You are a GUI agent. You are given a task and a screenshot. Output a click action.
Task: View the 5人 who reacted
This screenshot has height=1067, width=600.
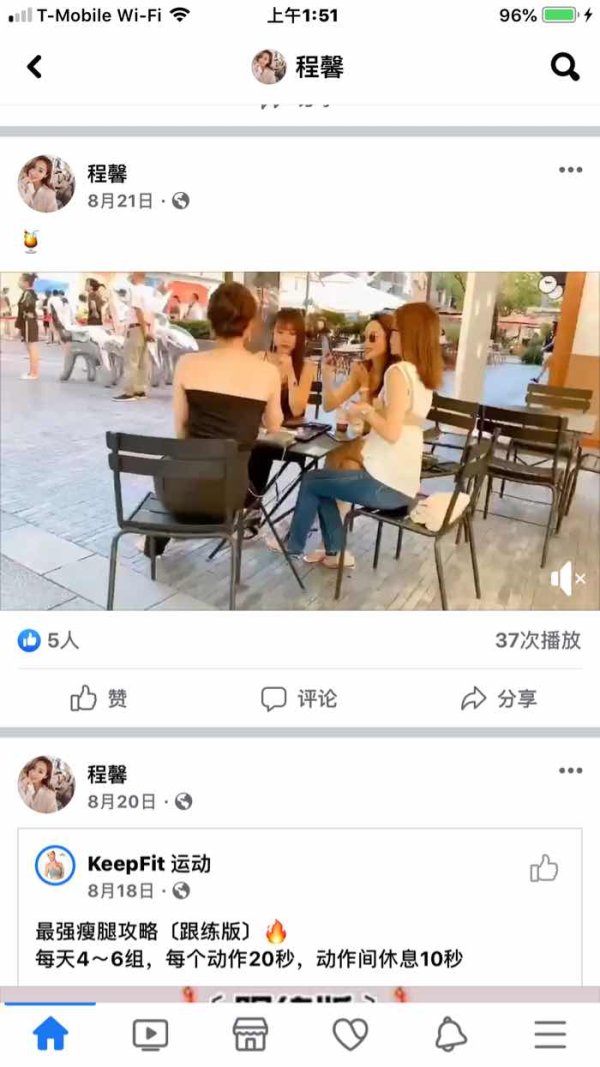coord(48,640)
